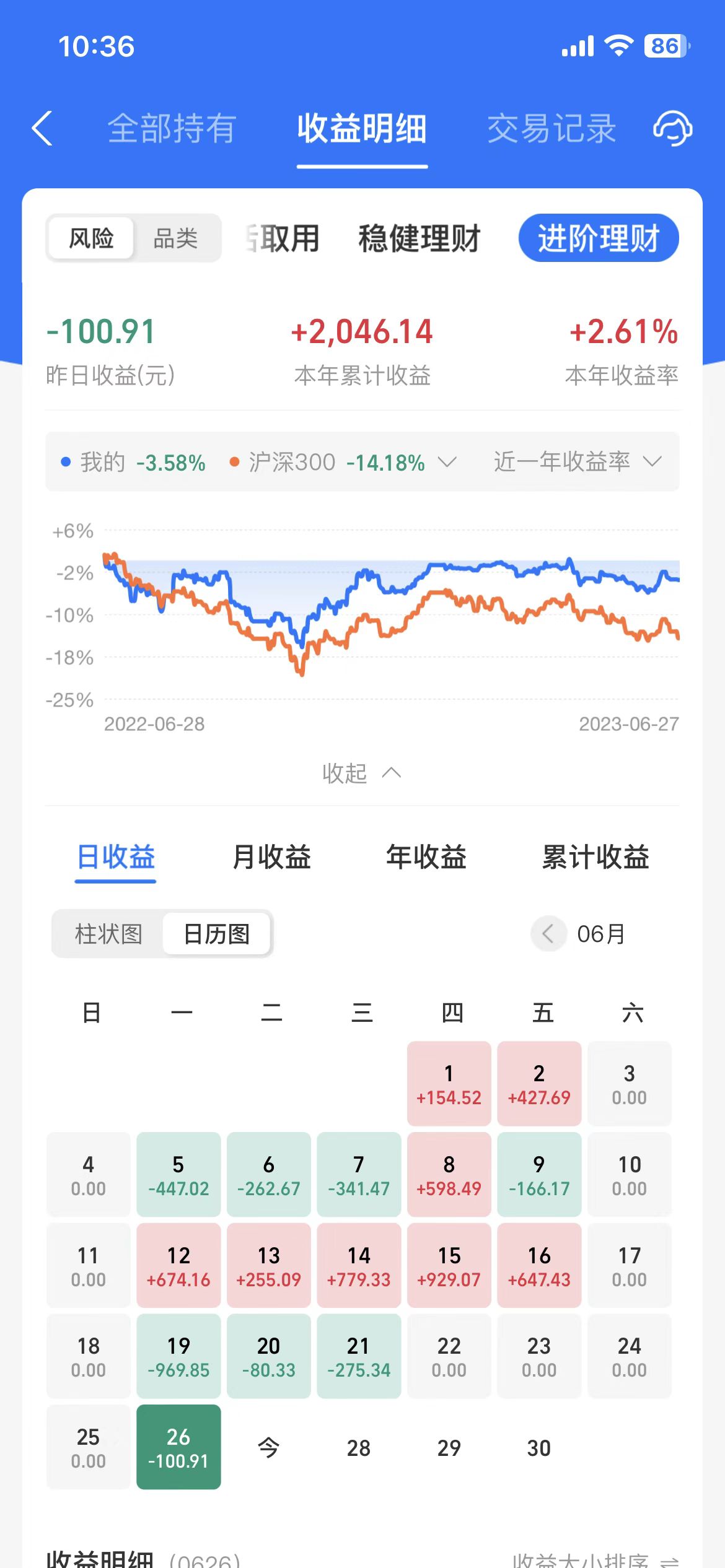Image resolution: width=725 pixels, height=1568 pixels.
Task: Click the back arrow to return
Action: pos(41,129)
